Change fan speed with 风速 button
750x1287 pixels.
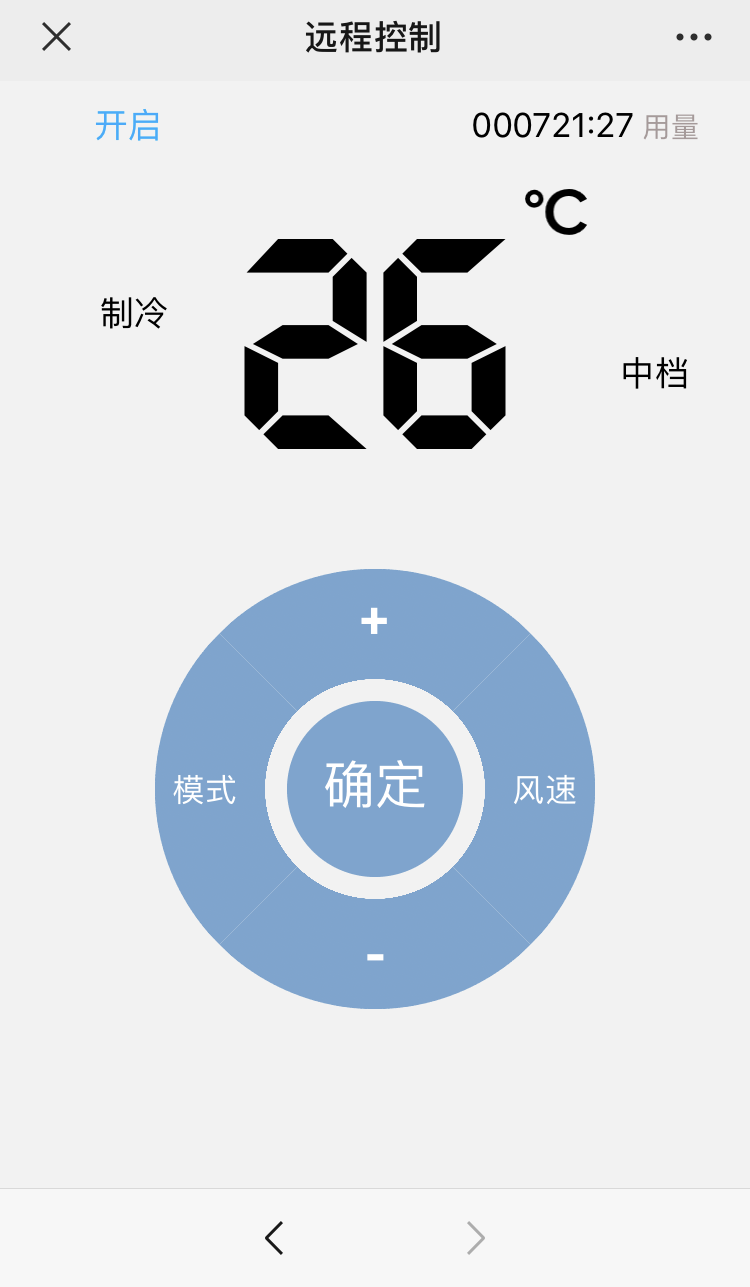(545, 790)
